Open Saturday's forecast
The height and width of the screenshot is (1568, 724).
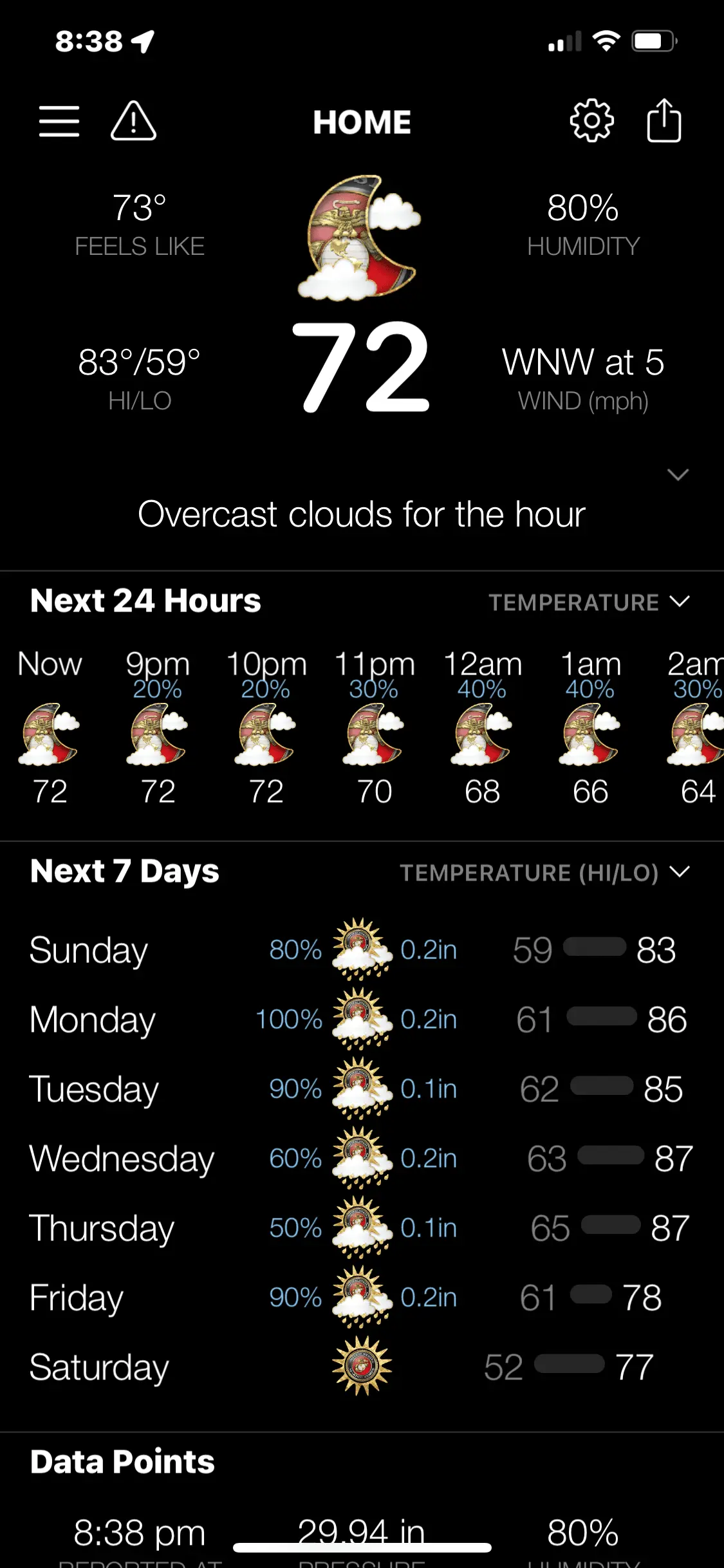[x=362, y=1367]
